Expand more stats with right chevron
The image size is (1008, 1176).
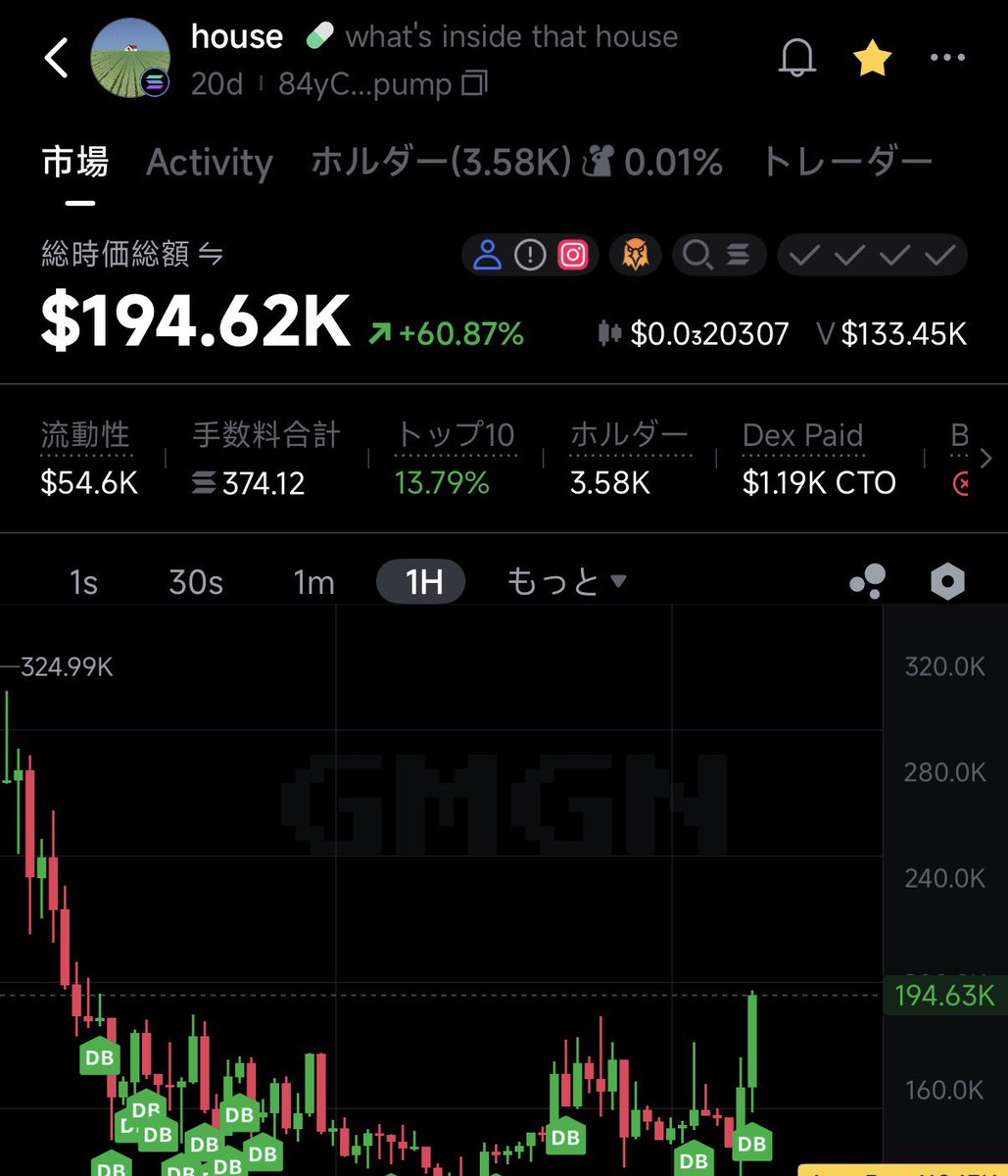[x=985, y=459]
